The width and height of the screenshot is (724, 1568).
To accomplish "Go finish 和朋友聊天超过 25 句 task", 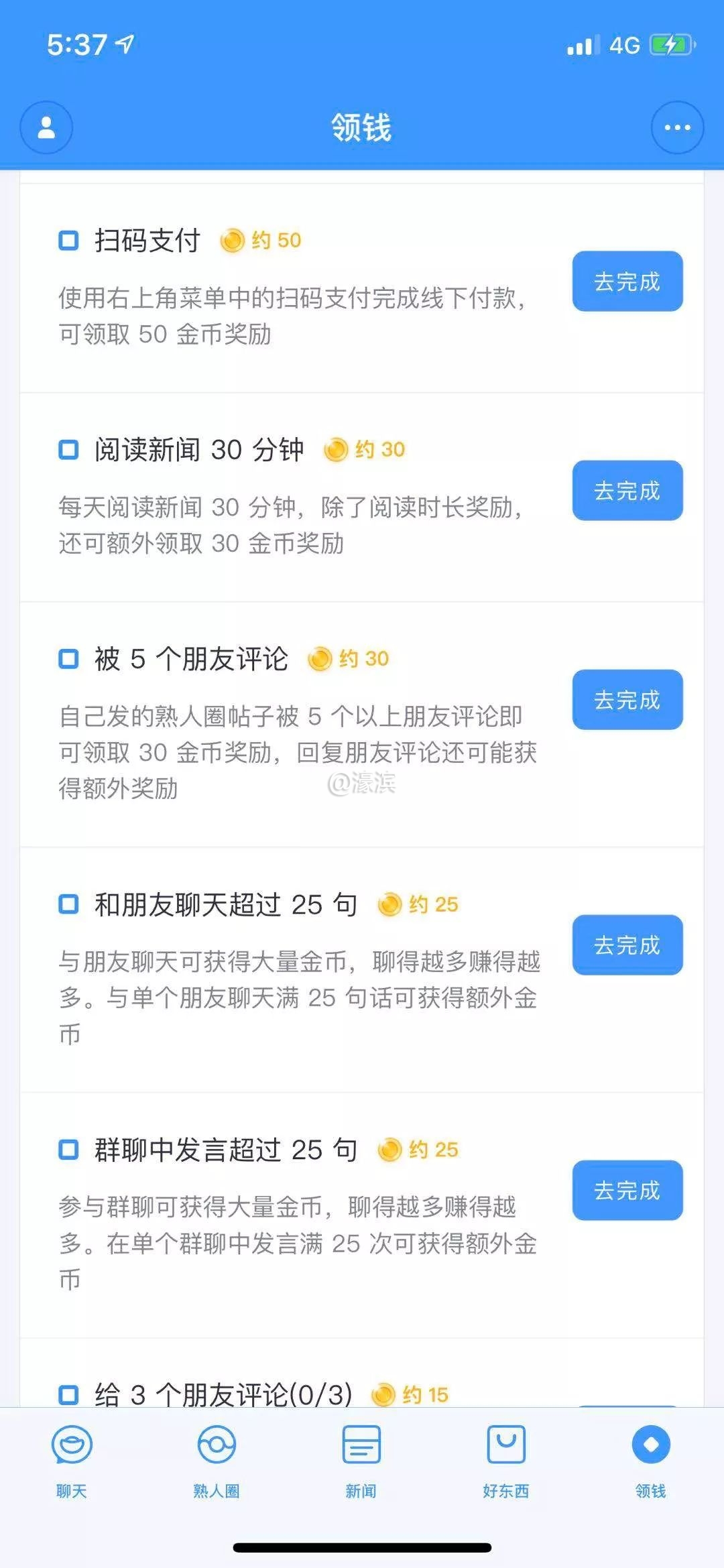I will tap(627, 945).
